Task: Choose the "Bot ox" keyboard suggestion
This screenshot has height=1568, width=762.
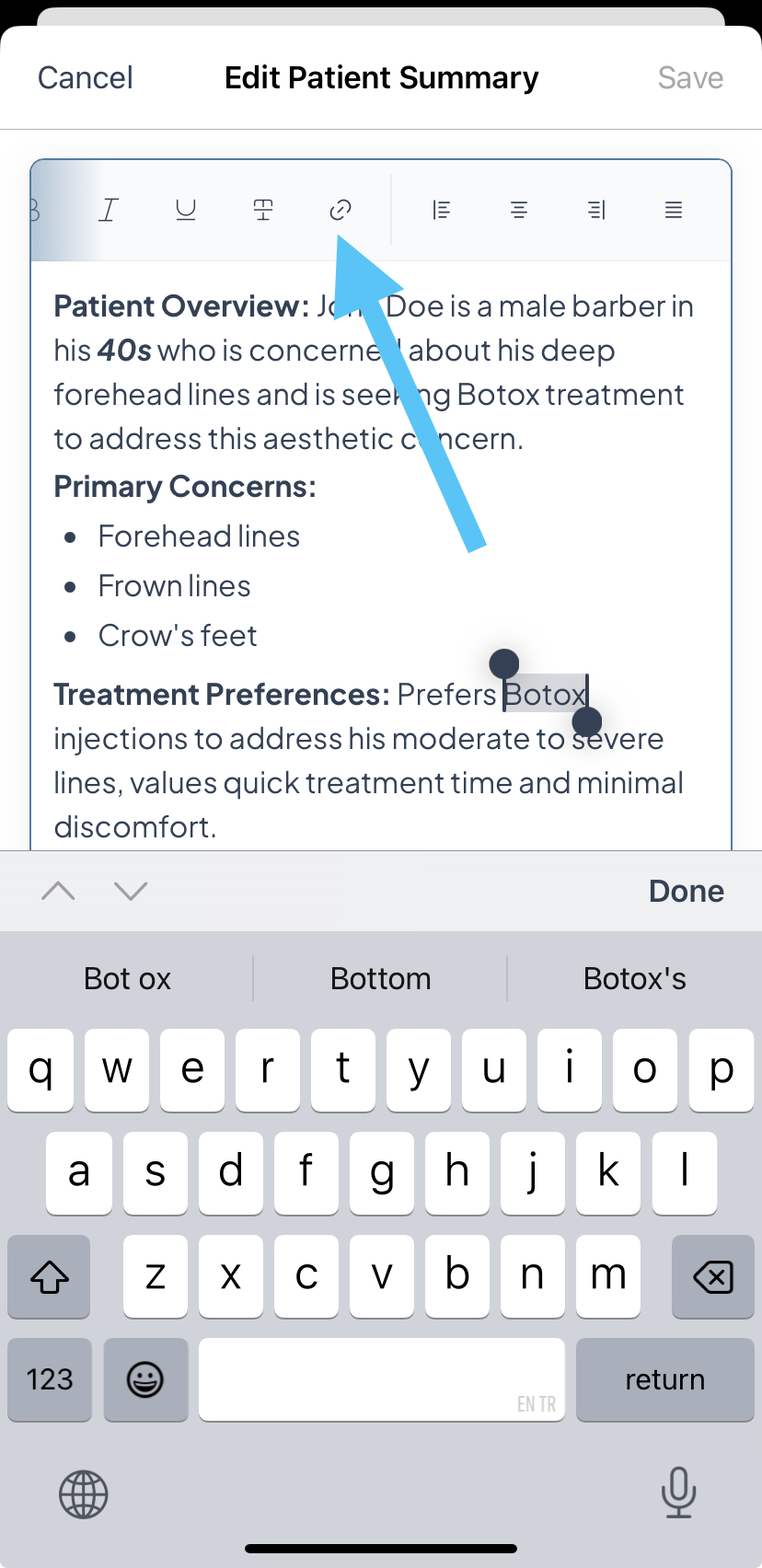Action: tap(127, 978)
